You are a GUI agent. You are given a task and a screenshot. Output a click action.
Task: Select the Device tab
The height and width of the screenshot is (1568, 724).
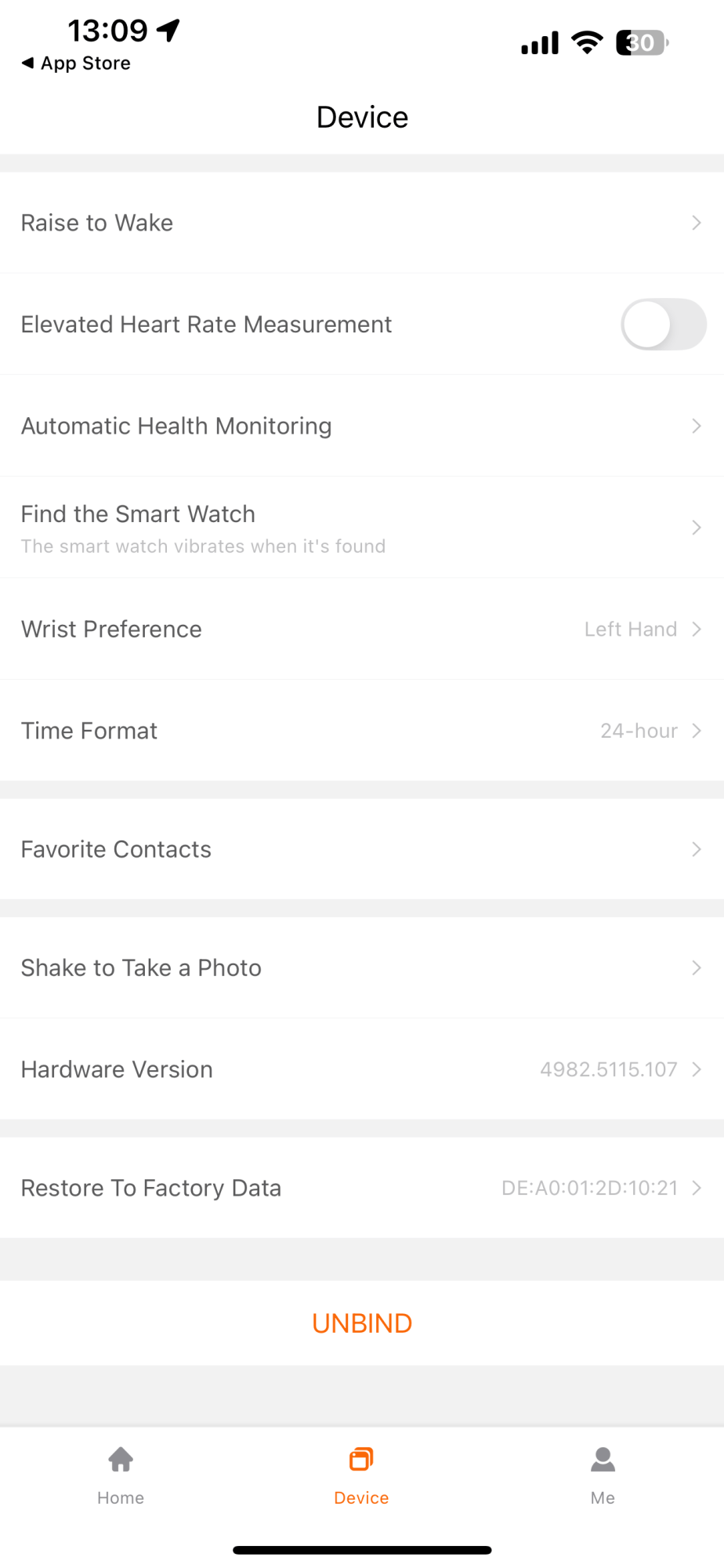tap(361, 1475)
